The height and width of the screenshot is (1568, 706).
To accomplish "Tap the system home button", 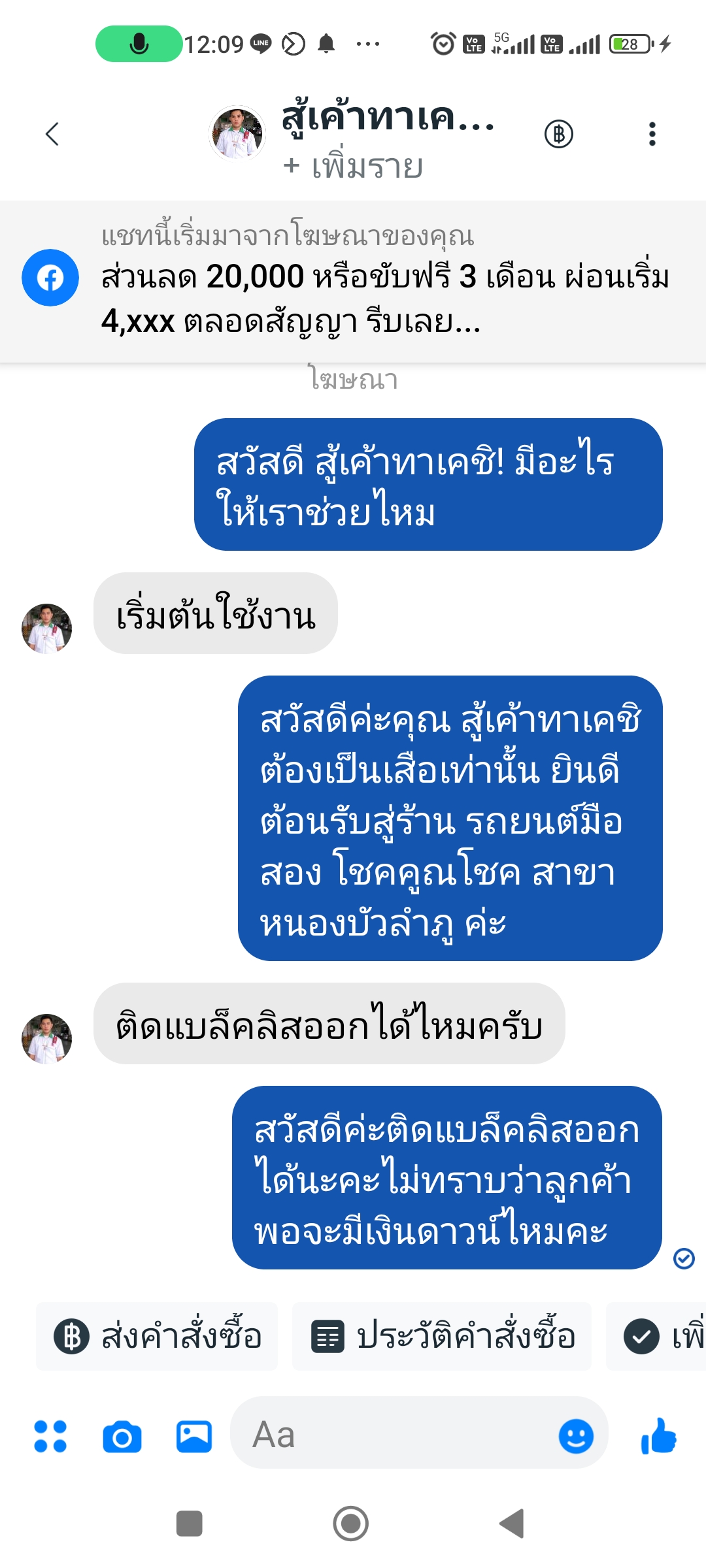I will 351,1524.
